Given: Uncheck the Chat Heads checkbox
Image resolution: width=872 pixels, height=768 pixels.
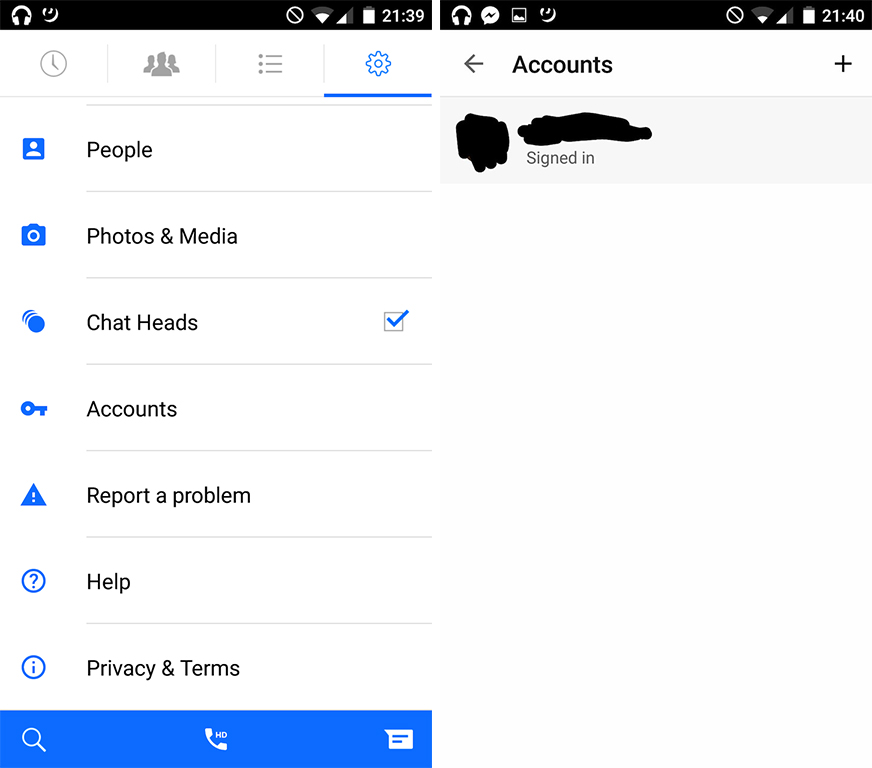Looking at the screenshot, I should [396, 321].
